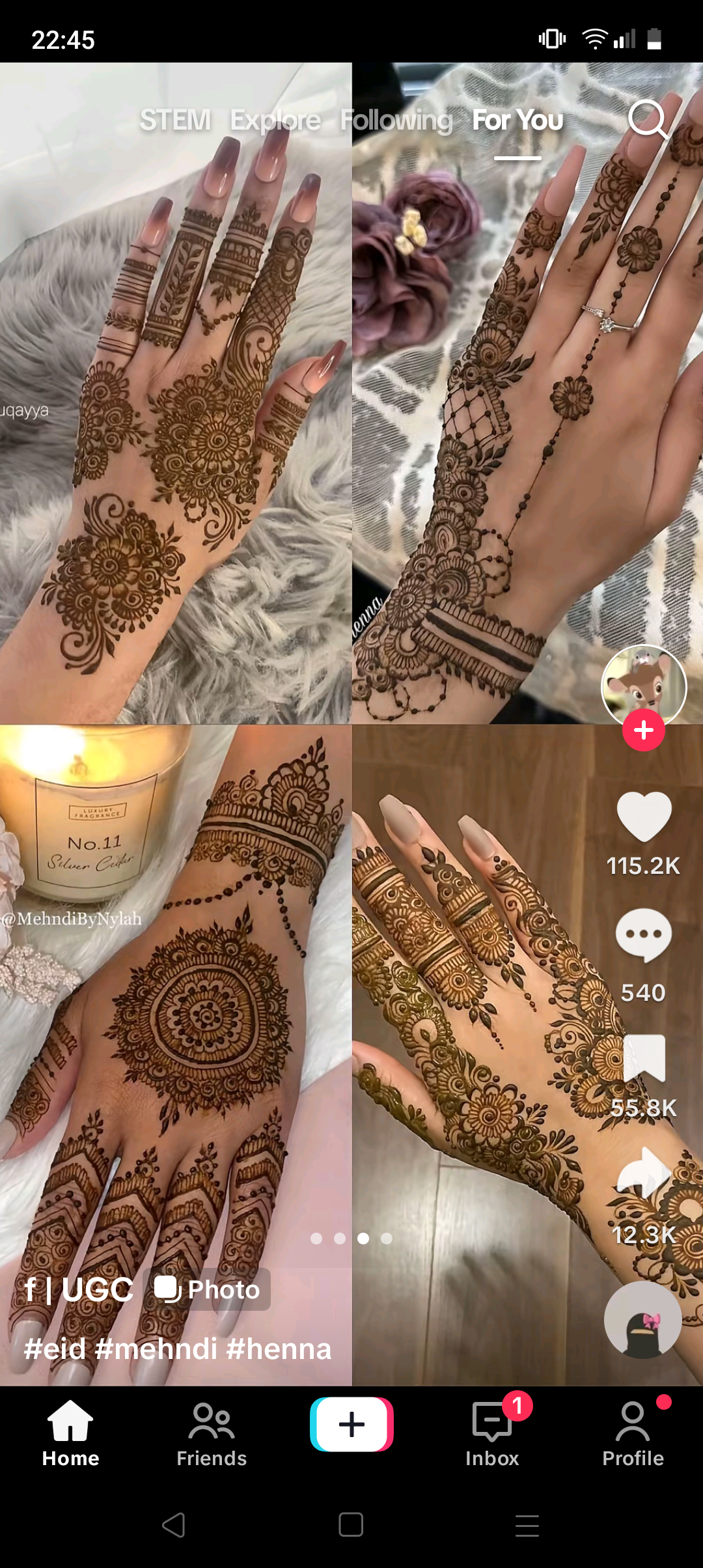Viewport: 703px width, 1568px height.
Task: Go to the Home tab
Action: tap(70, 1433)
